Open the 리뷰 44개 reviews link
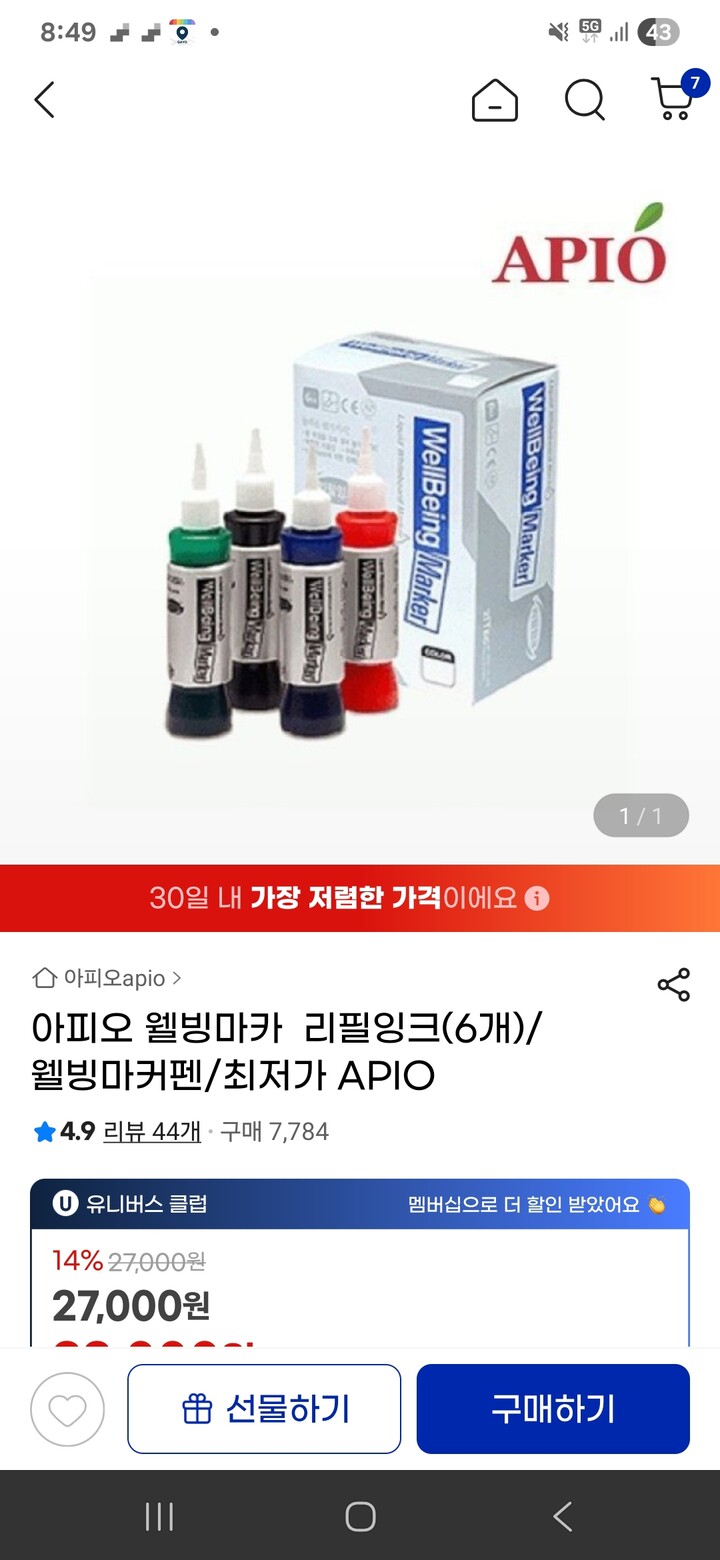 coord(150,1131)
